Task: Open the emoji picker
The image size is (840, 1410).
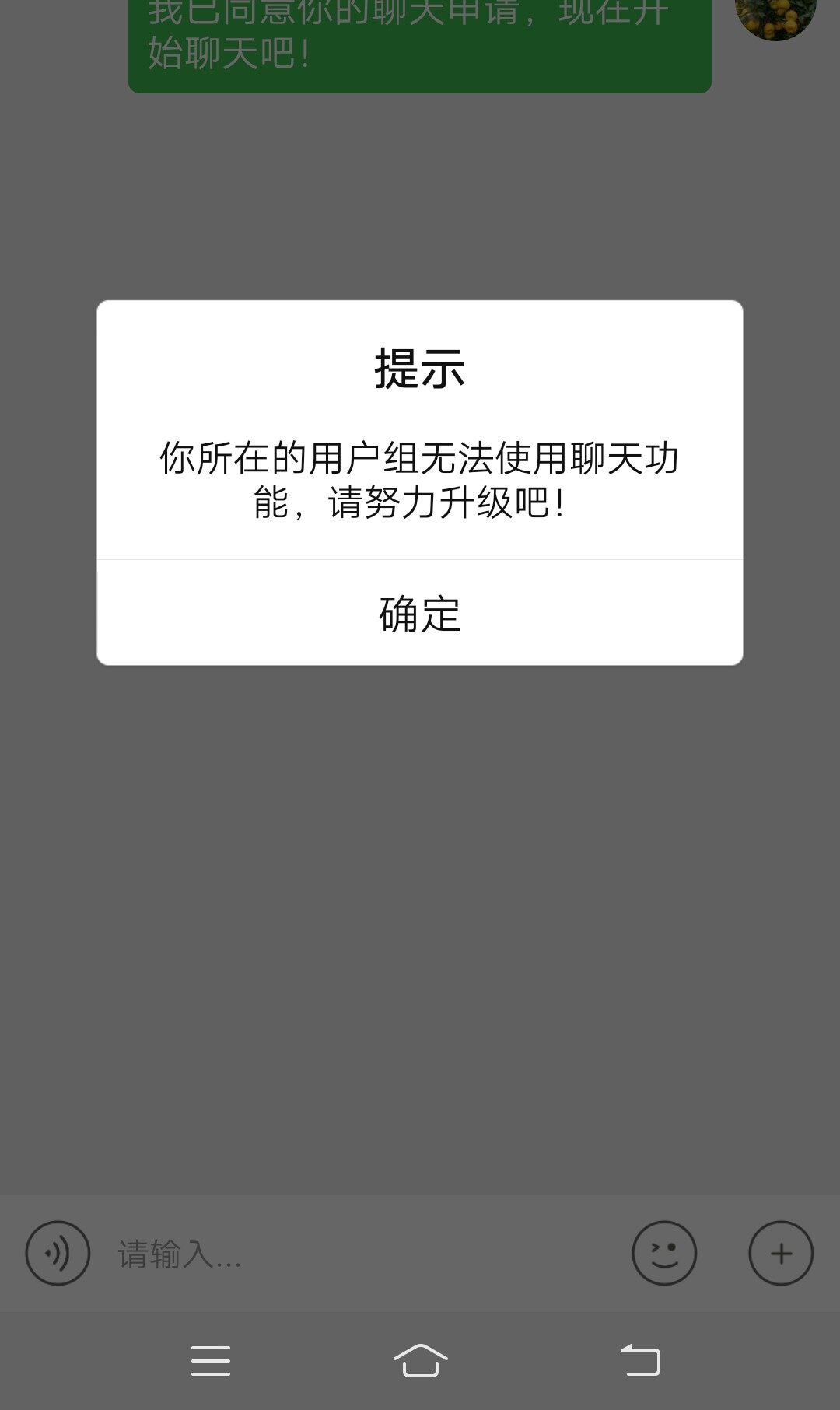Action: point(664,1253)
